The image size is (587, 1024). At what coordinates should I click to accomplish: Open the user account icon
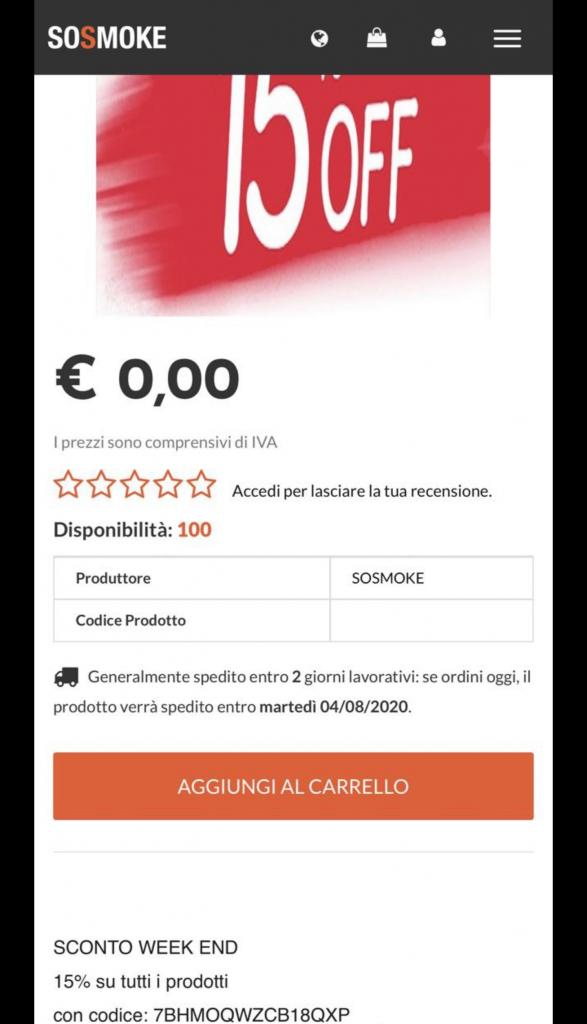(439, 38)
